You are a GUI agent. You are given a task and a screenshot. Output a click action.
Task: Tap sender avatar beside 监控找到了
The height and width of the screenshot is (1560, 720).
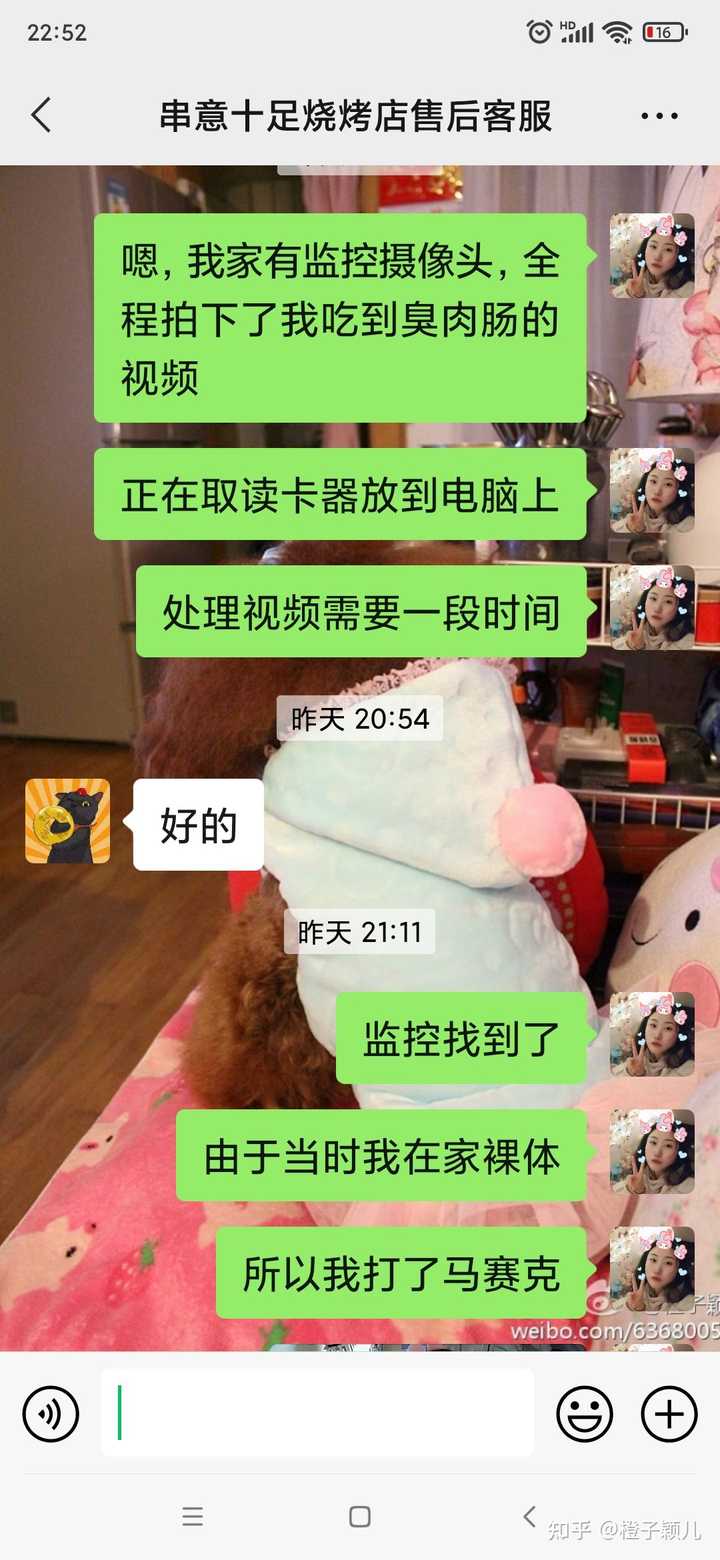tap(652, 1034)
